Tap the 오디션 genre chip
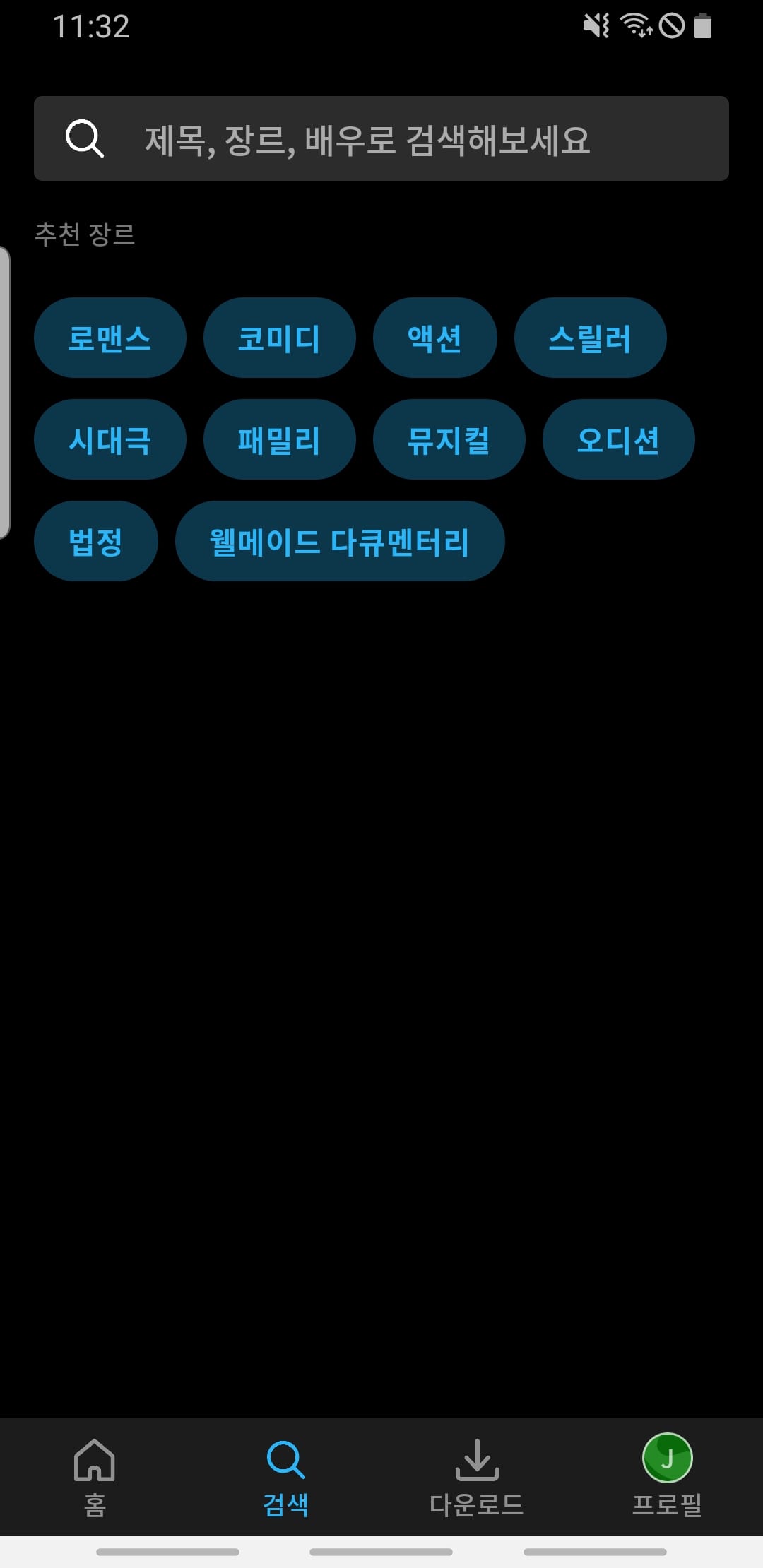 tap(618, 439)
